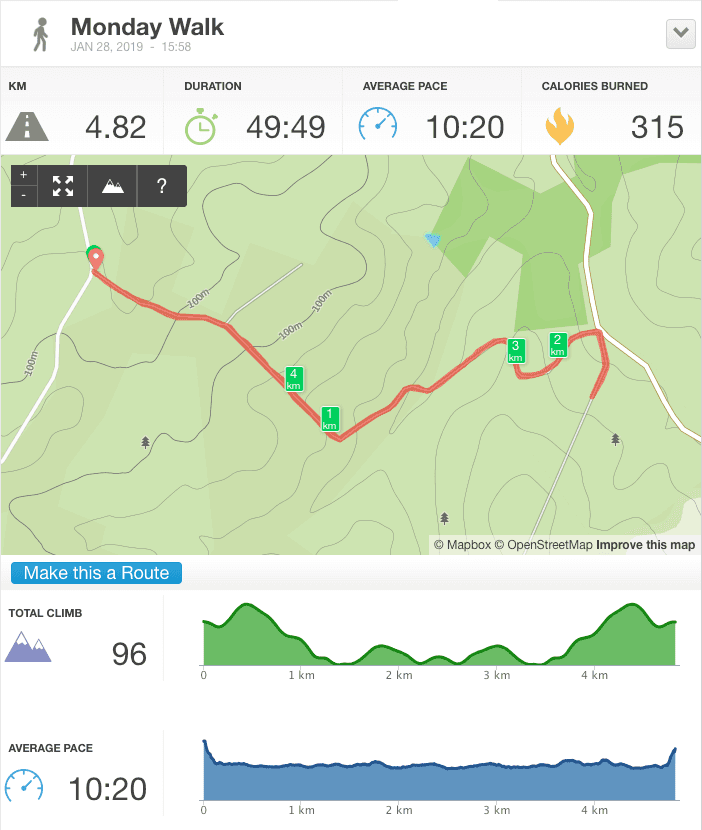Viewport: 702px width, 830px height.
Task: Open the map help question mark
Action: click(162, 186)
